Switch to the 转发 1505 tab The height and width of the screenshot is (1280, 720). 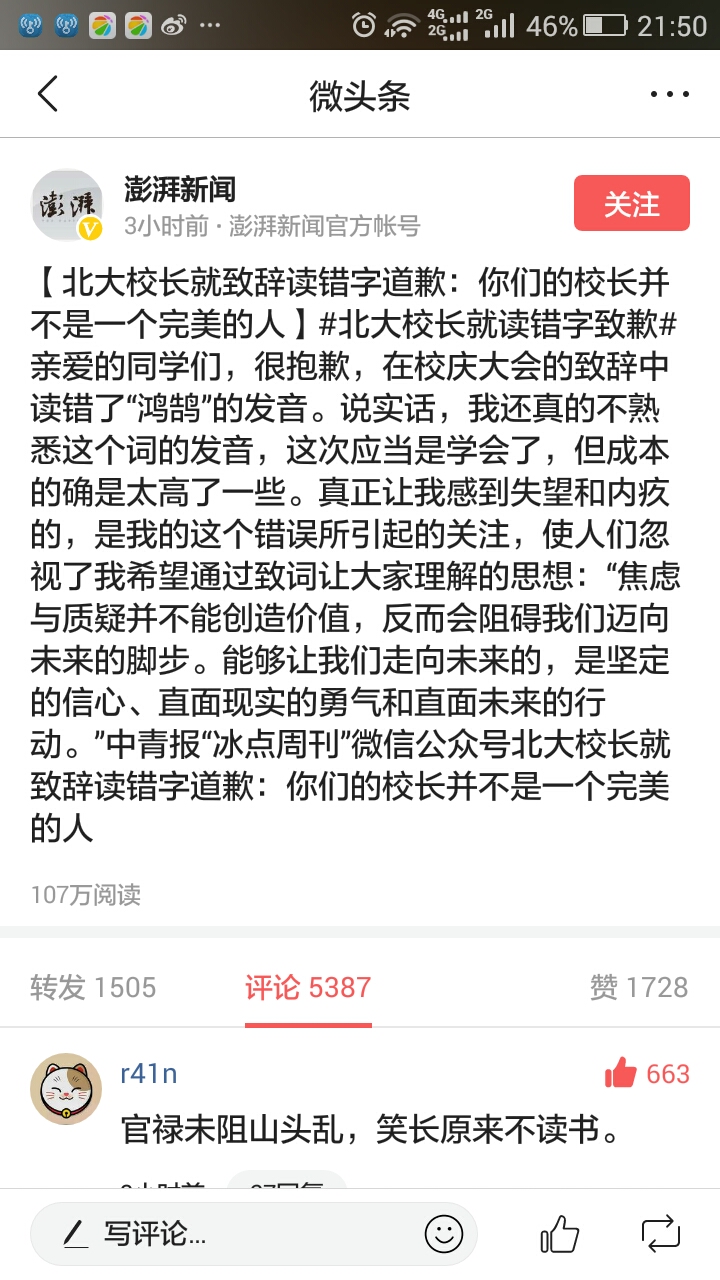coord(93,988)
